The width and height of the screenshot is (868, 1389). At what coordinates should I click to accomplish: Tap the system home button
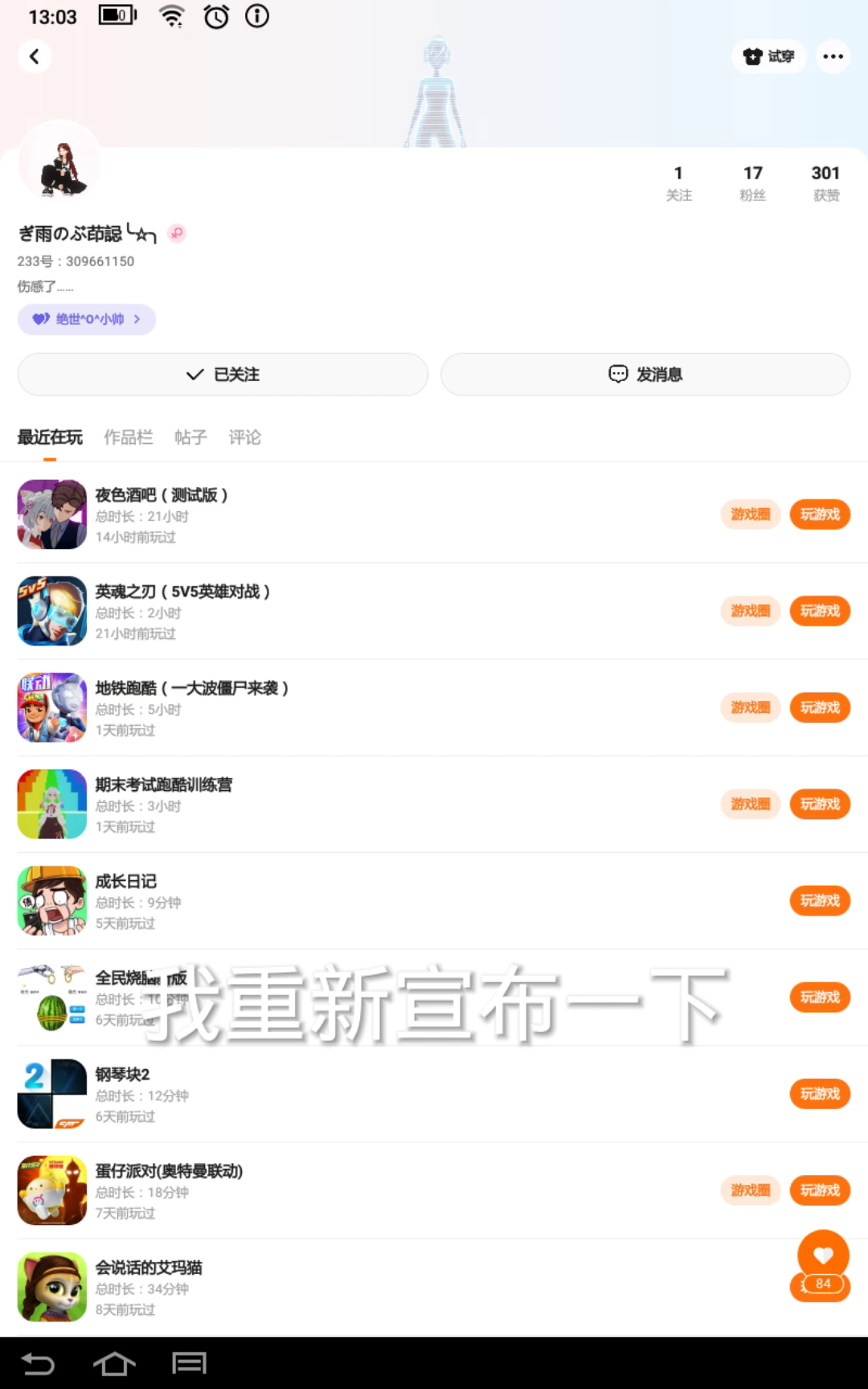pos(114,1363)
